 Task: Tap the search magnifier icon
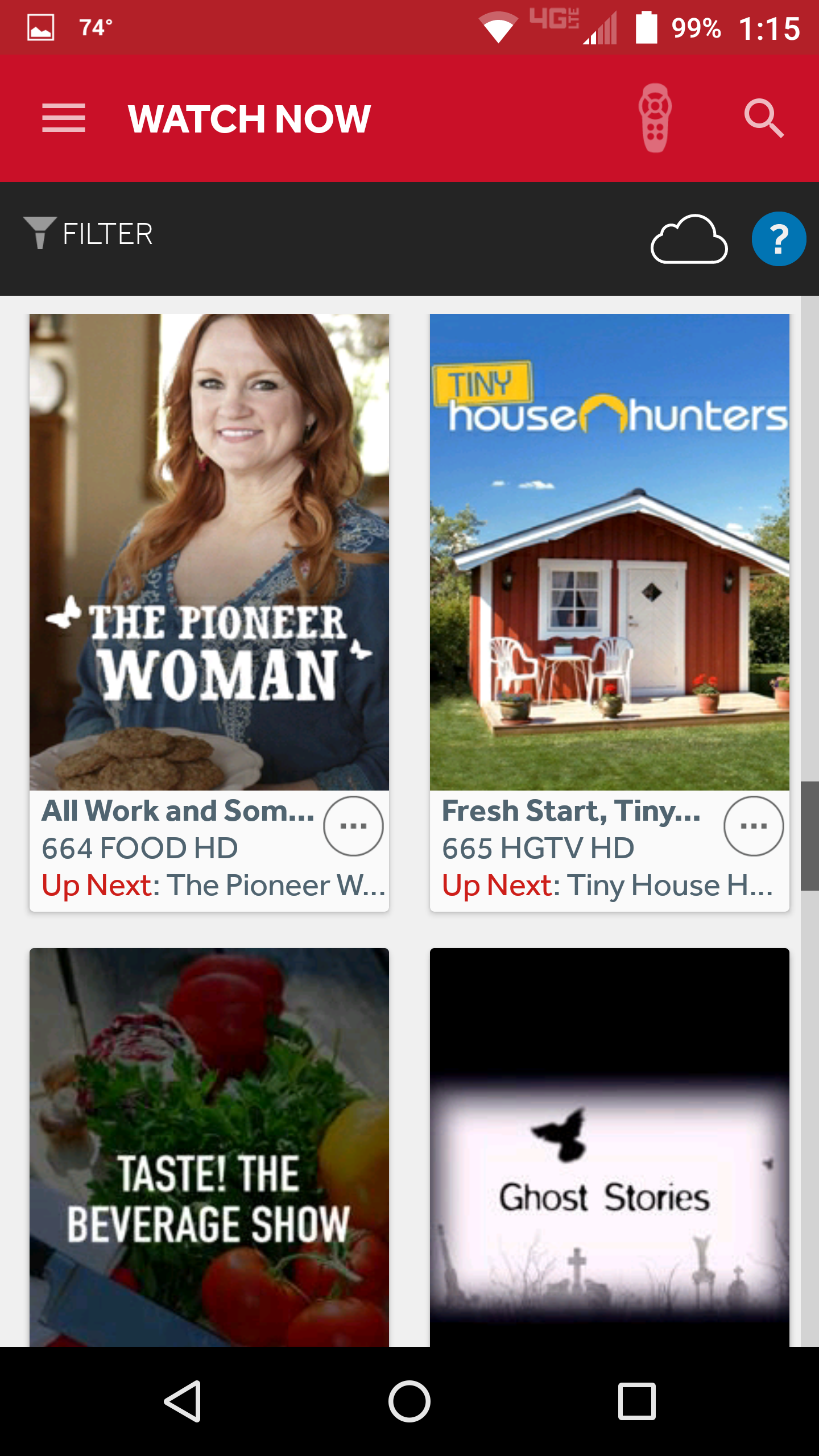coord(764,118)
